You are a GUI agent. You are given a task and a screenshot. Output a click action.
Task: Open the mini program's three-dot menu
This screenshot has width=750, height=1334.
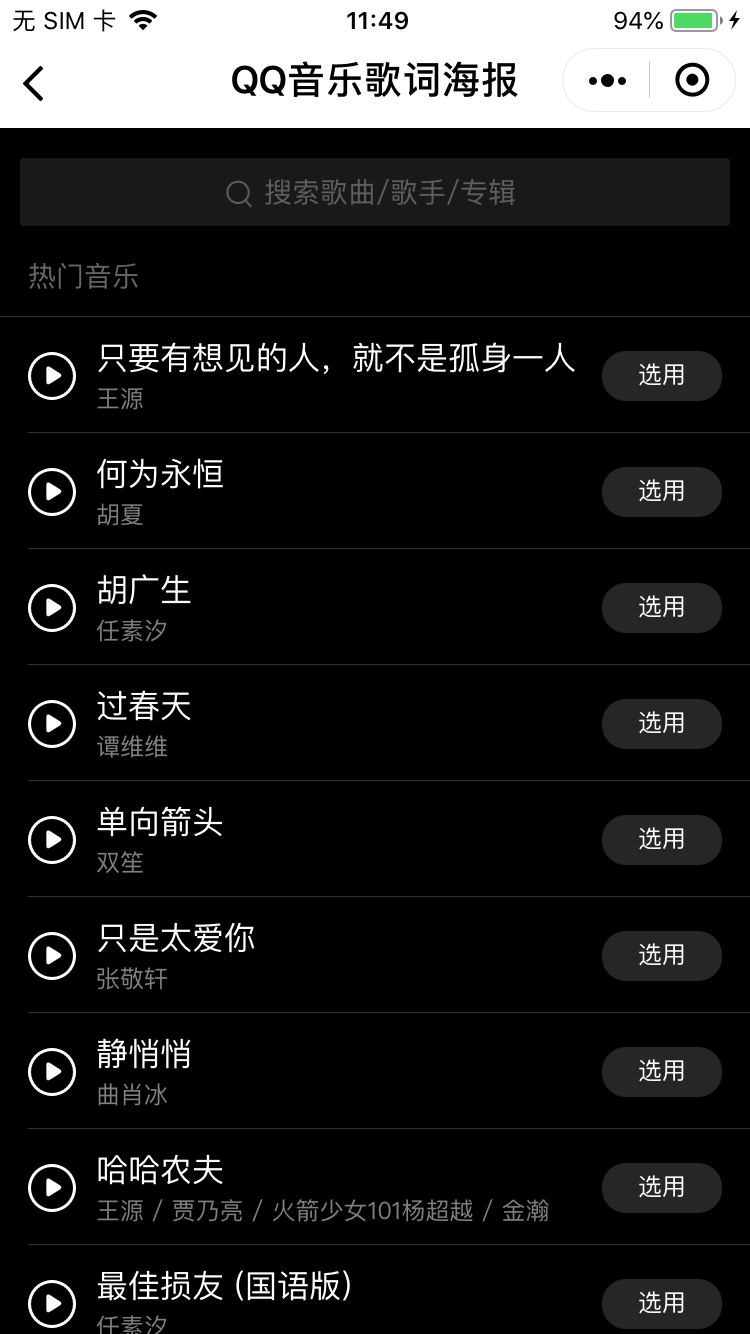point(607,81)
